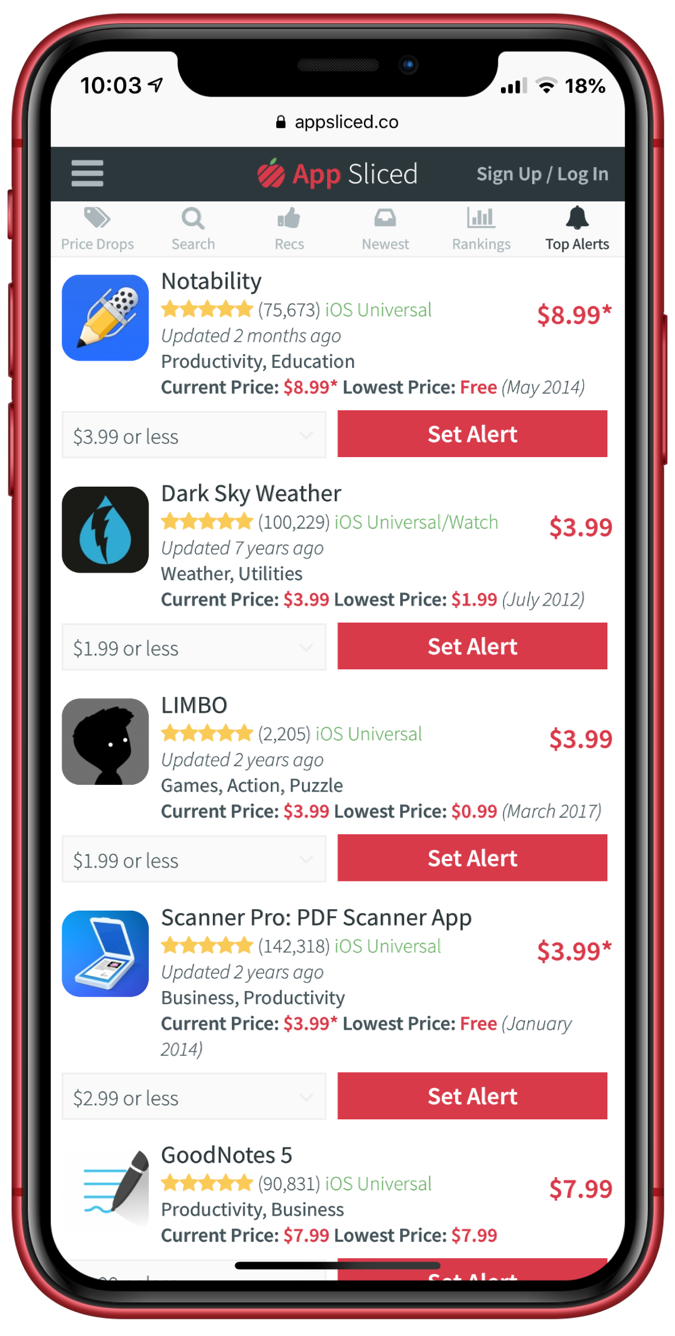Expand the $3.99 or less dropdown for Notability
This screenshot has width=675, height=1336.
[x=194, y=436]
